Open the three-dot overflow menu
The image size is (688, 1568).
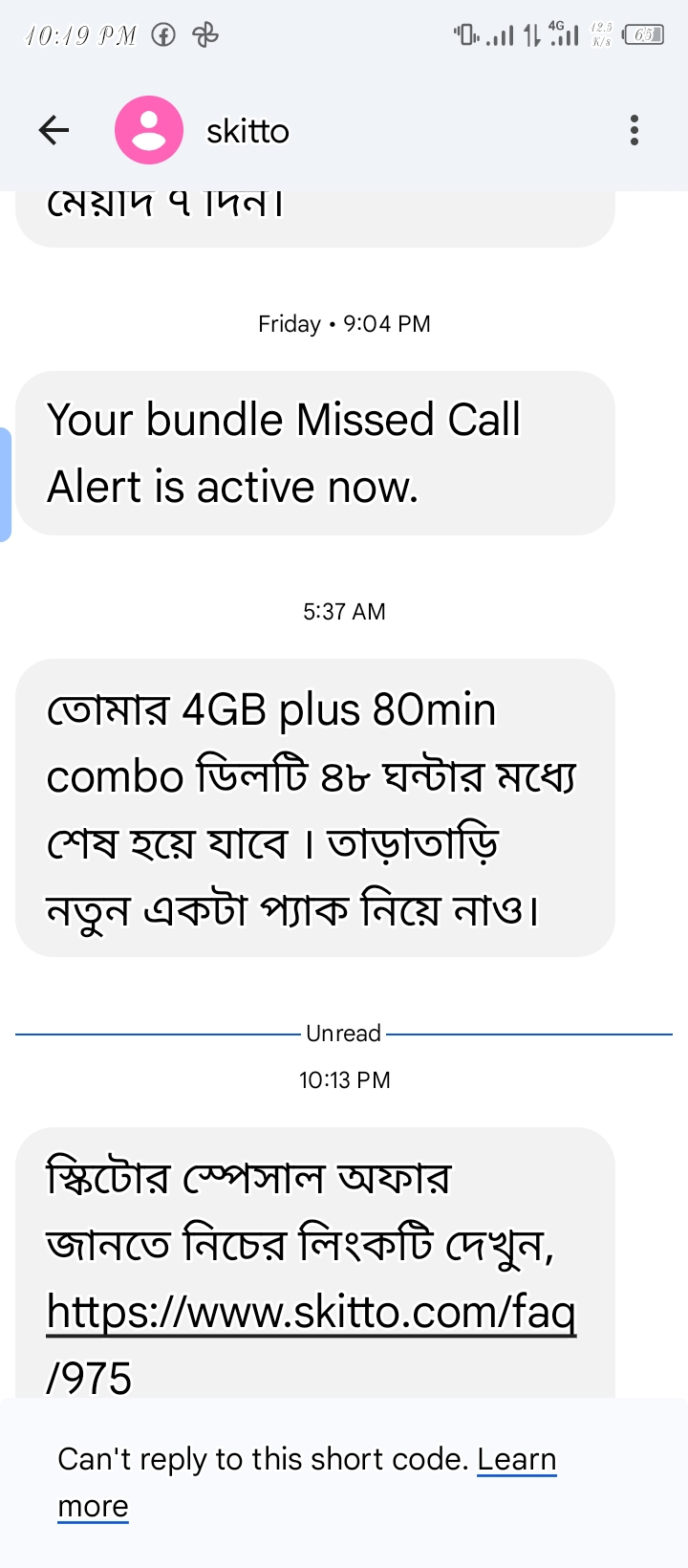coord(634,130)
